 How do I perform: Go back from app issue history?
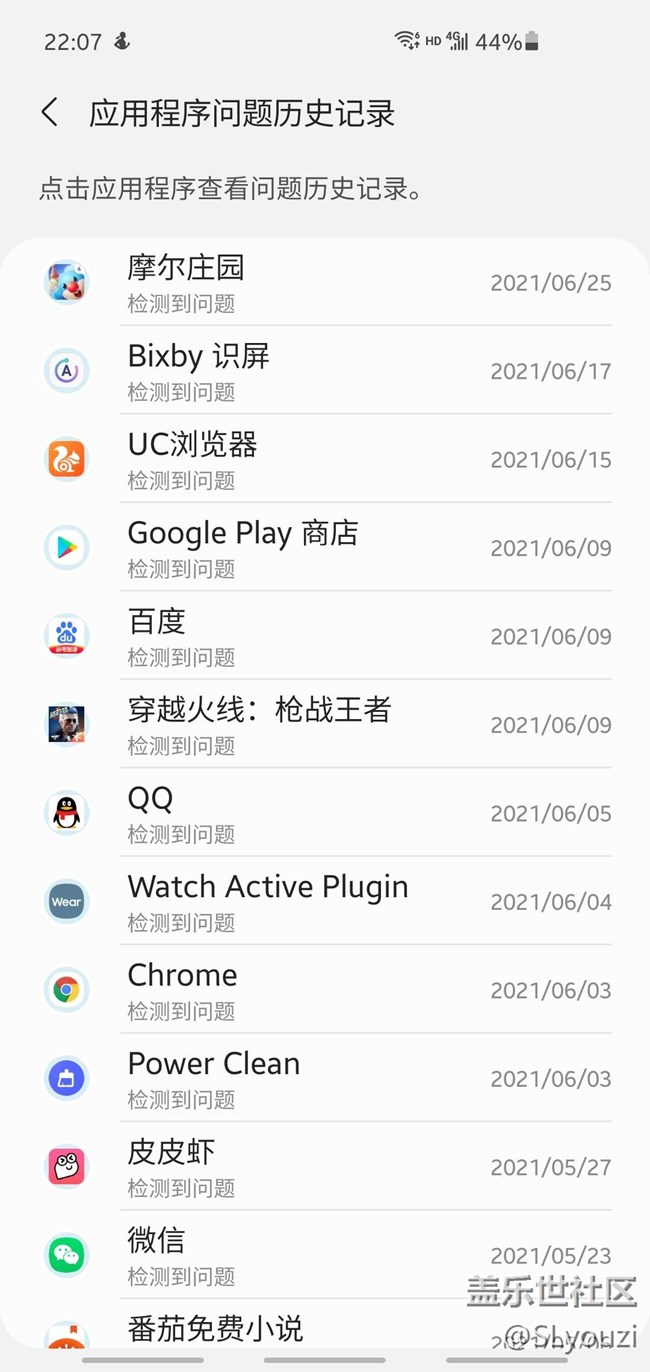pos(49,113)
